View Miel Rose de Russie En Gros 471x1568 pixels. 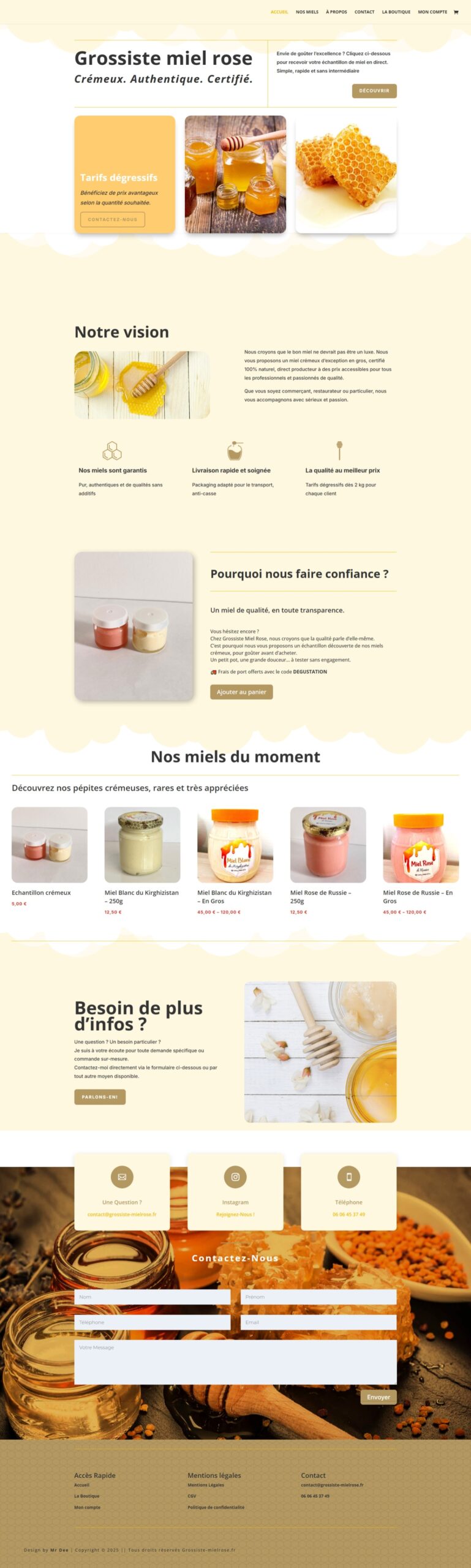[x=418, y=896]
